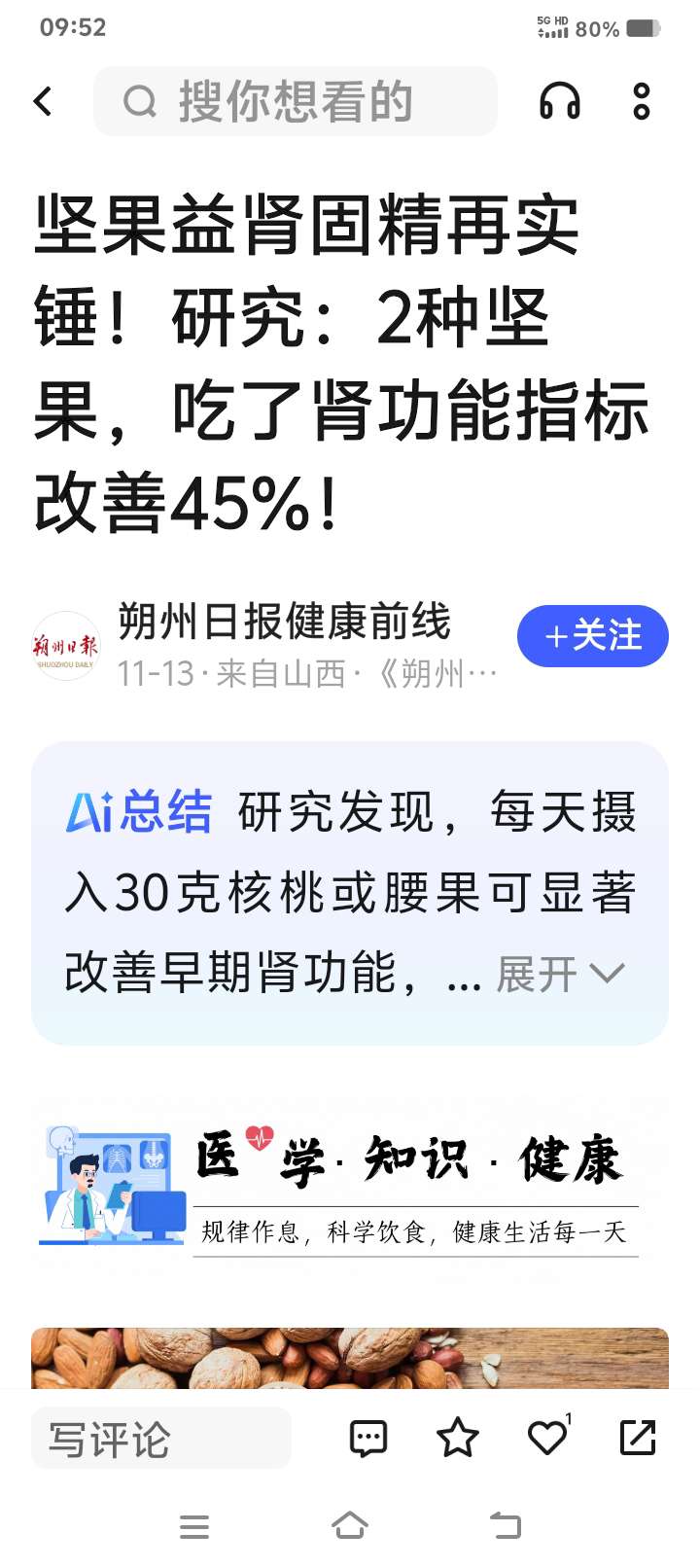Expand the AI总结 summary with 展开
The height and width of the screenshot is (1568, 700).
560,973
